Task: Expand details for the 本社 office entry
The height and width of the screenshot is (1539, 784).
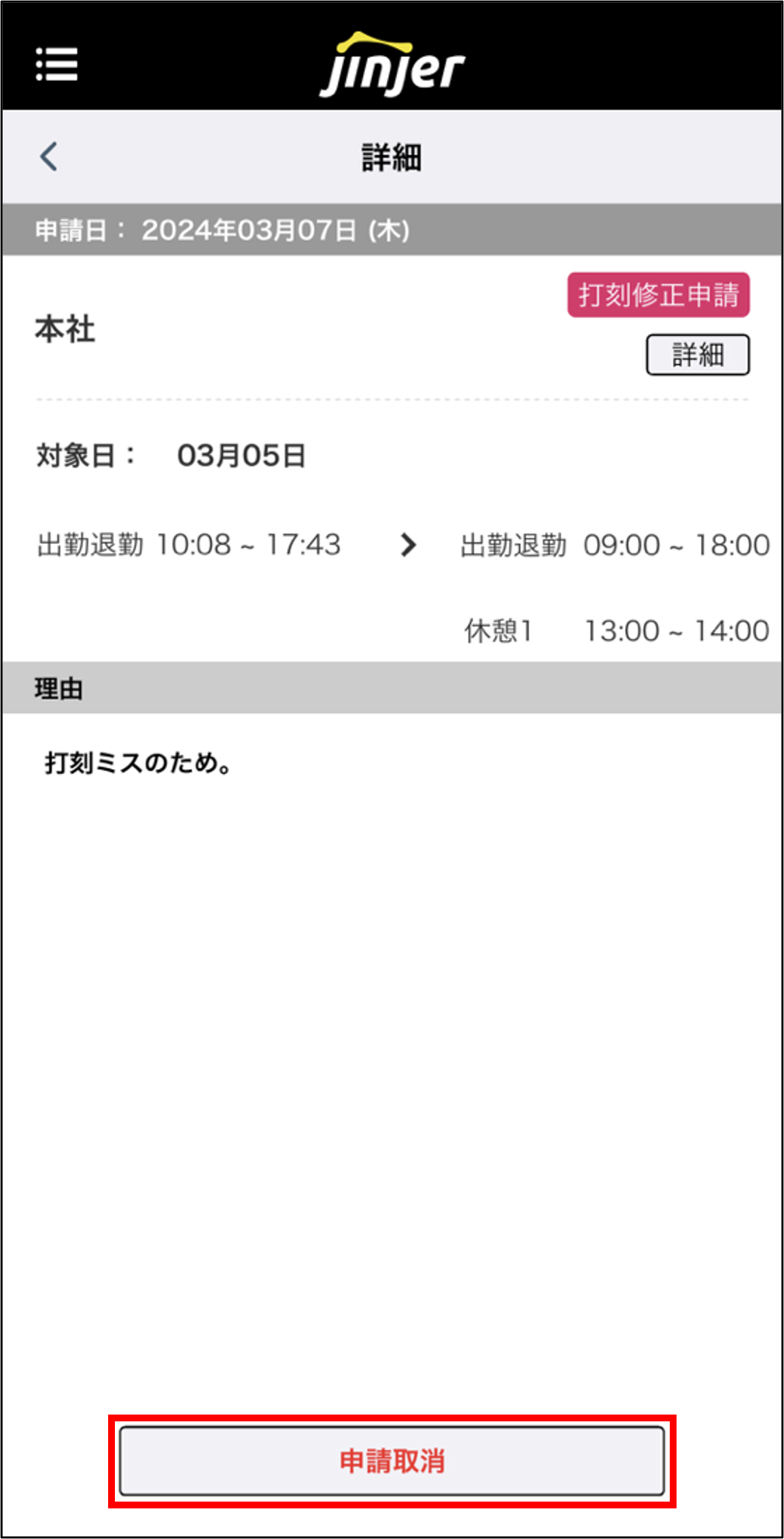Action: click(698, 354)
